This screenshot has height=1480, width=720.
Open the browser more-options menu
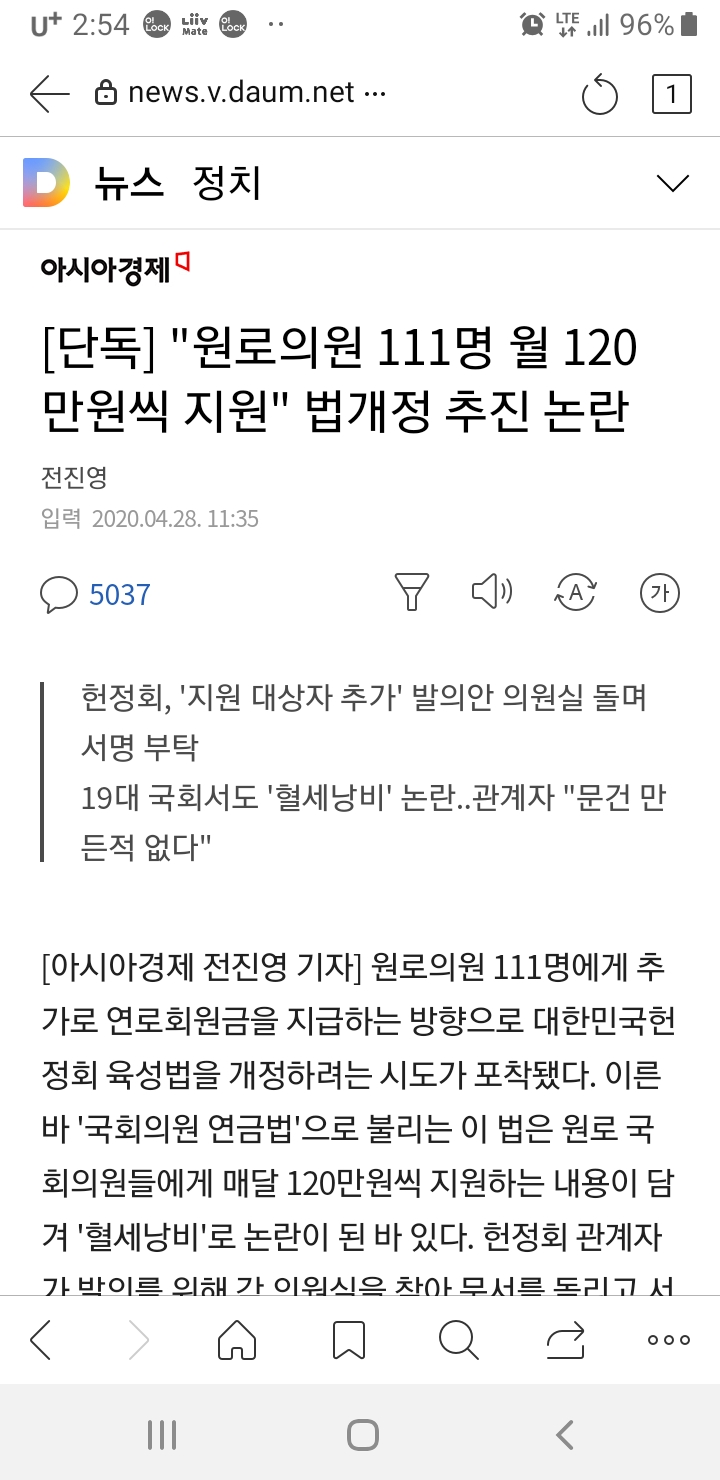click(x=669, y=1339)
